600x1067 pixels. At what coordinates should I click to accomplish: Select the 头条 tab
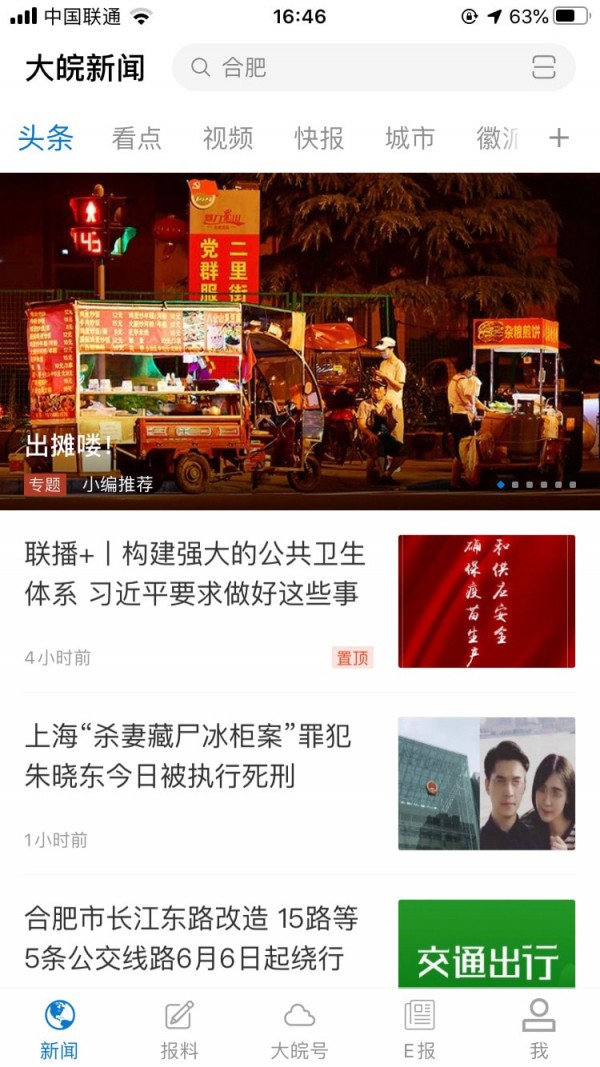[46, 138]
